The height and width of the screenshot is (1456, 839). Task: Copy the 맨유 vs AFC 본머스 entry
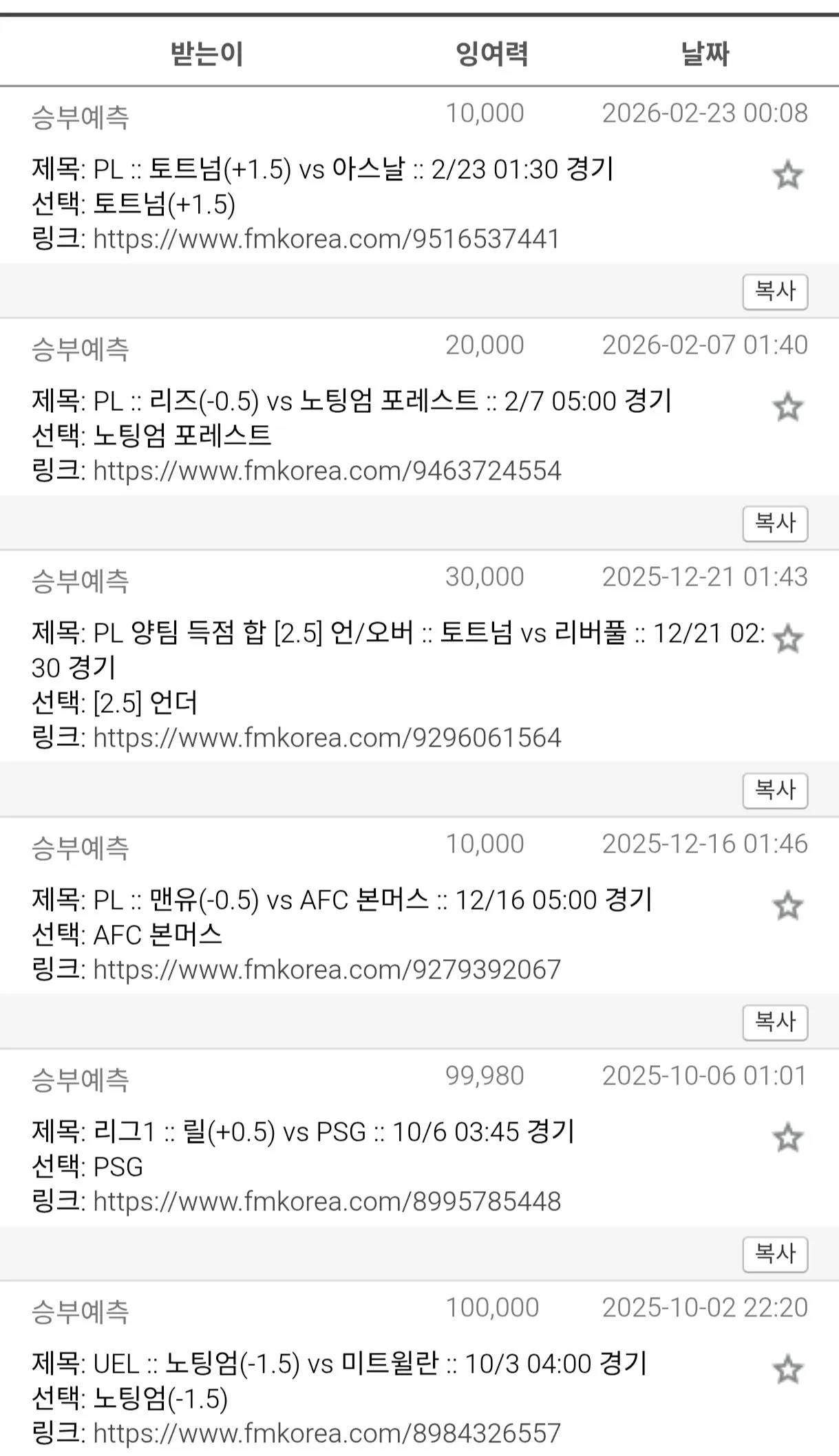[x=774, y=1023]
